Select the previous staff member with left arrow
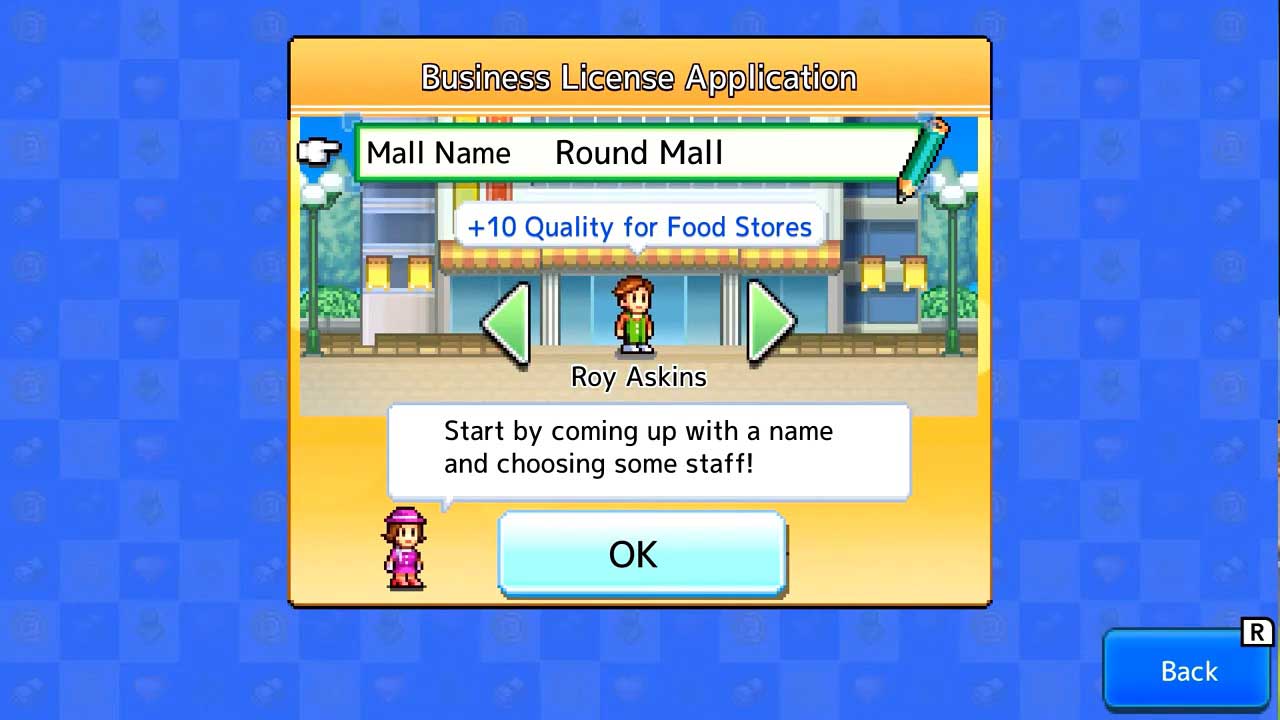 [x=507, y=323]
